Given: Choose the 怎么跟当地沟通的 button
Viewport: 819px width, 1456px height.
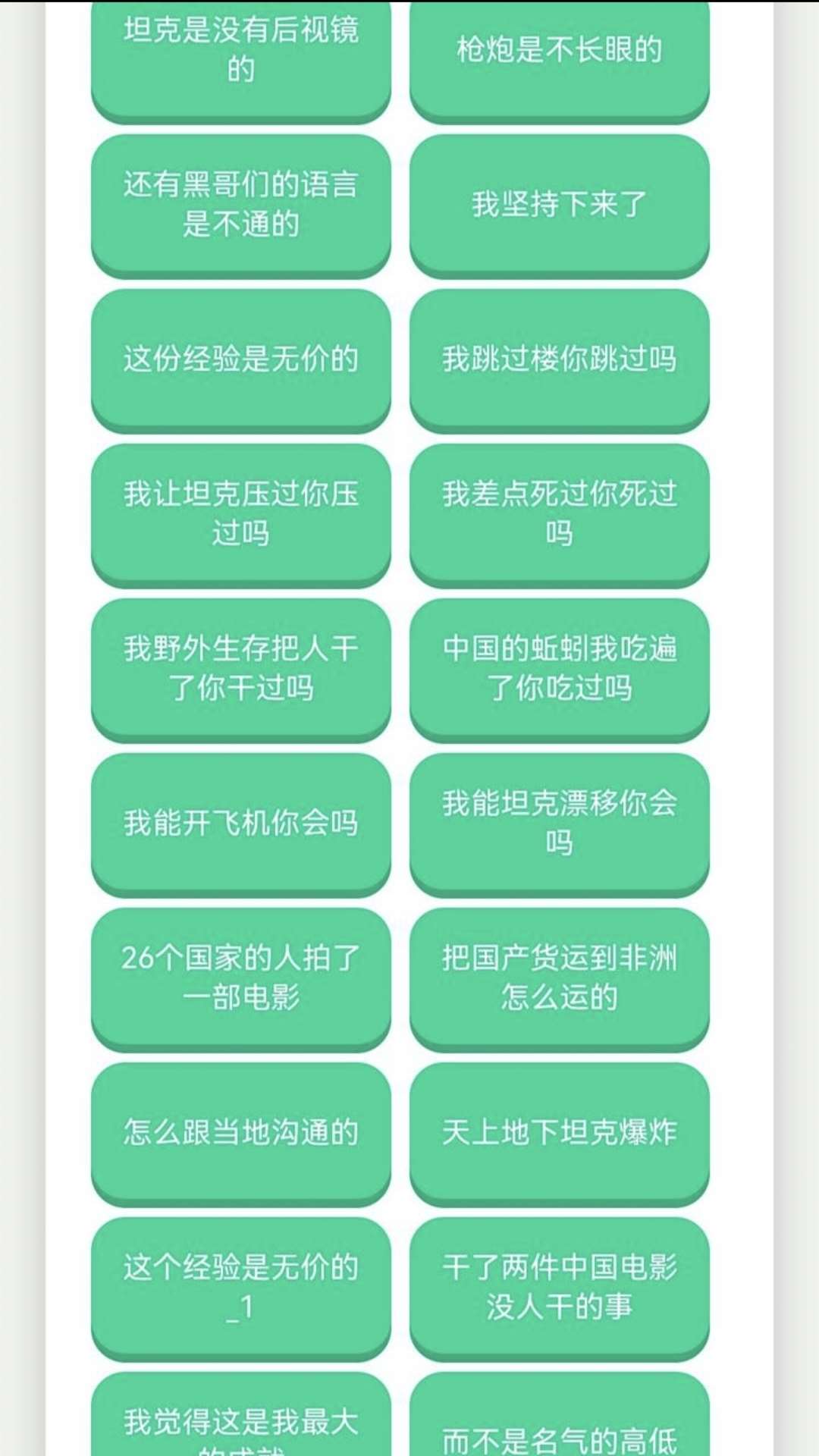Looking at the screenshot, I should pos(241,1132).
